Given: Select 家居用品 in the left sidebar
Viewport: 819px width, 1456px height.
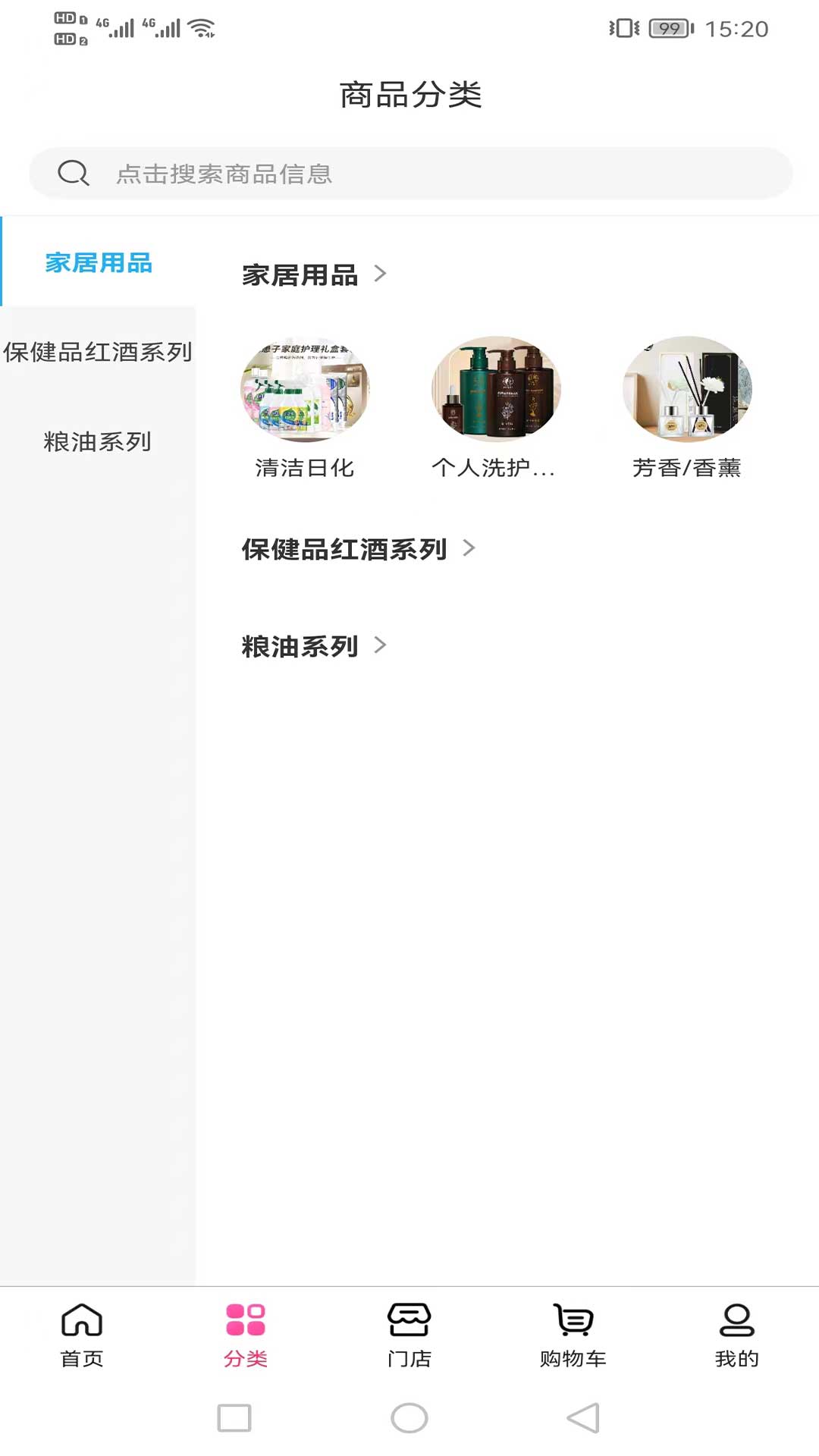Looking at the screenshot, I should coord(99,262).
